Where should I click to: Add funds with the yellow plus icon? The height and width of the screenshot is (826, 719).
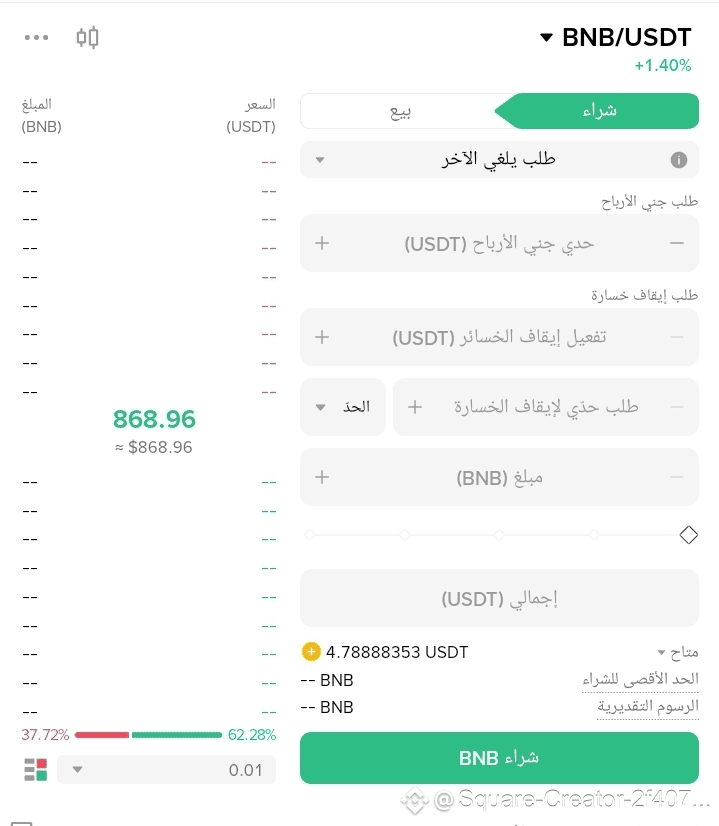click(x=311, y=652)
